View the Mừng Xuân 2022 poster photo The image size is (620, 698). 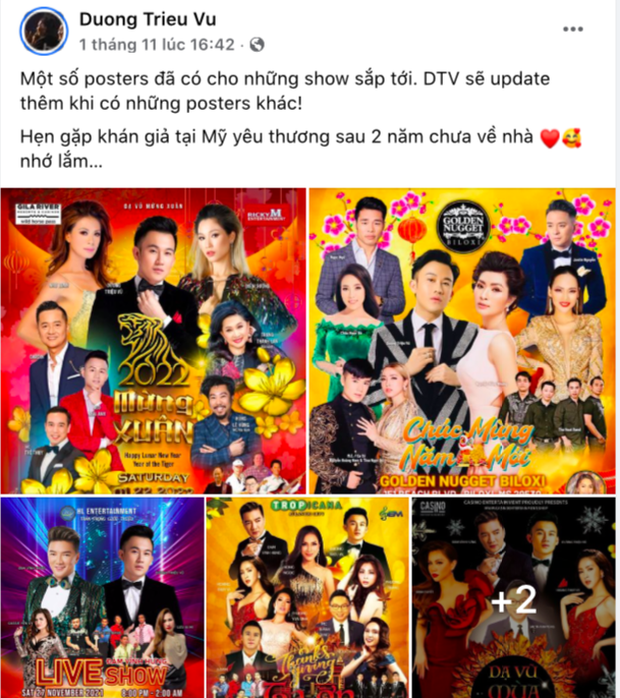154,340
